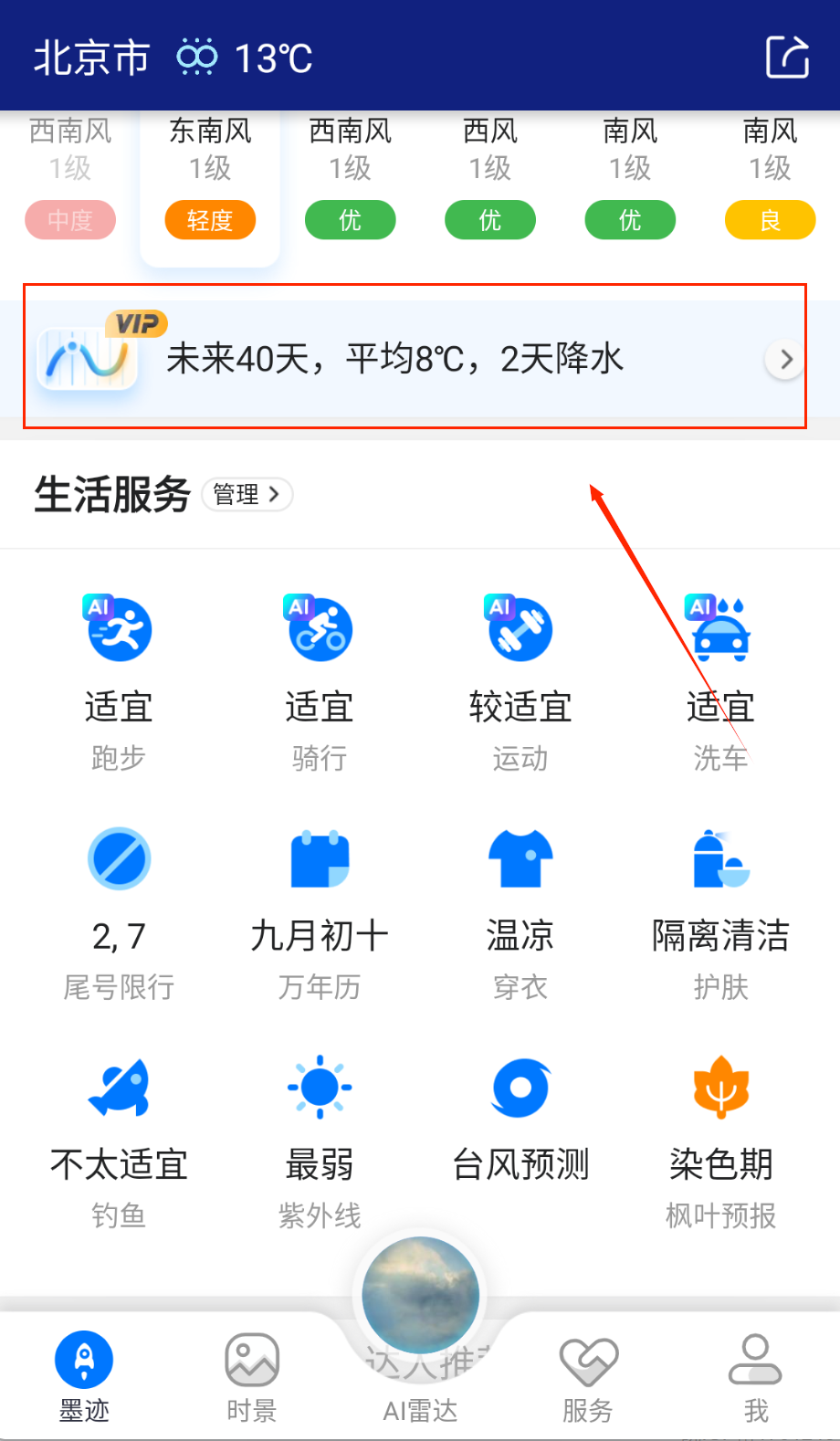The height and width of the screenshot is (1441, 840).
Task: View the 运动 exercise index
Action: pos(520,680)
